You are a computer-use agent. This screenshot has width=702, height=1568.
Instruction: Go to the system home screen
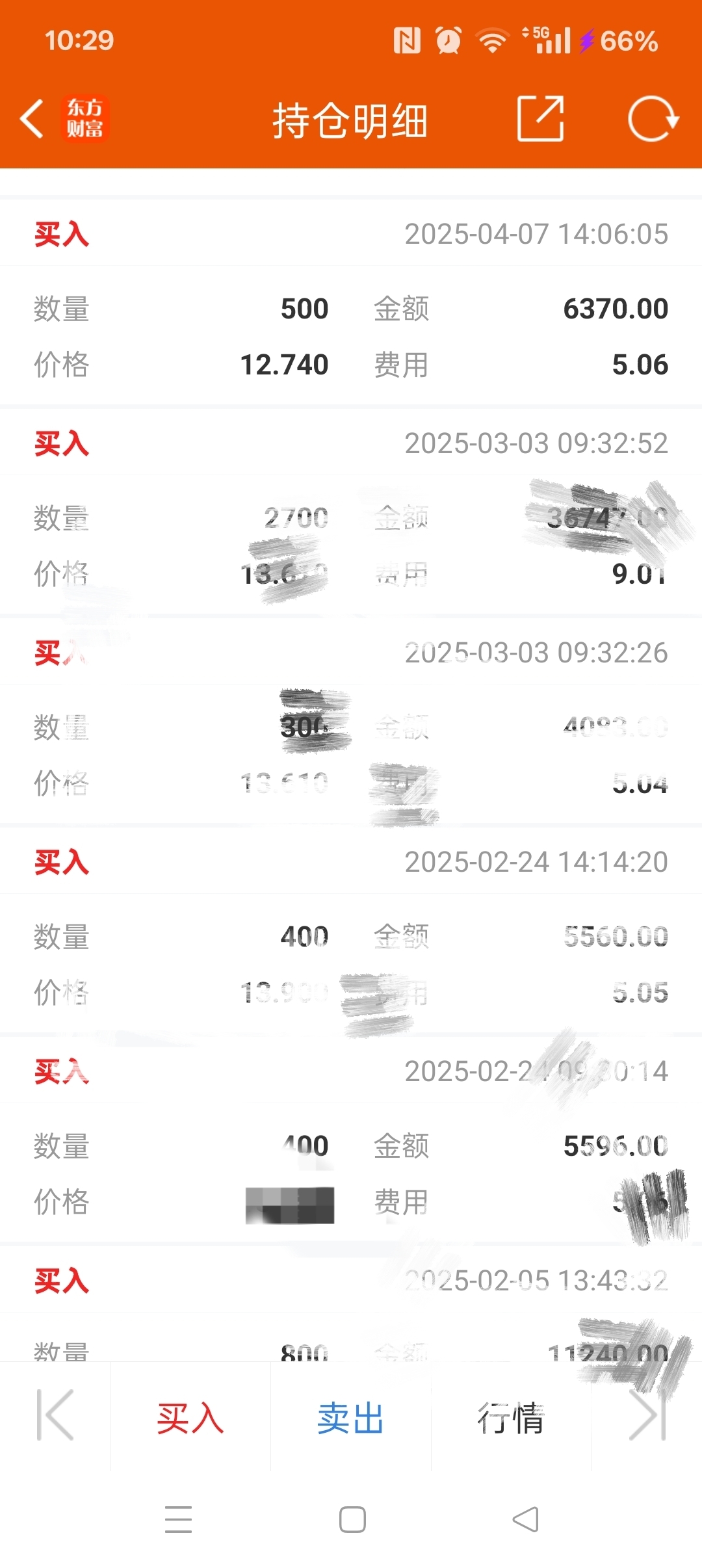(352, 1519)
